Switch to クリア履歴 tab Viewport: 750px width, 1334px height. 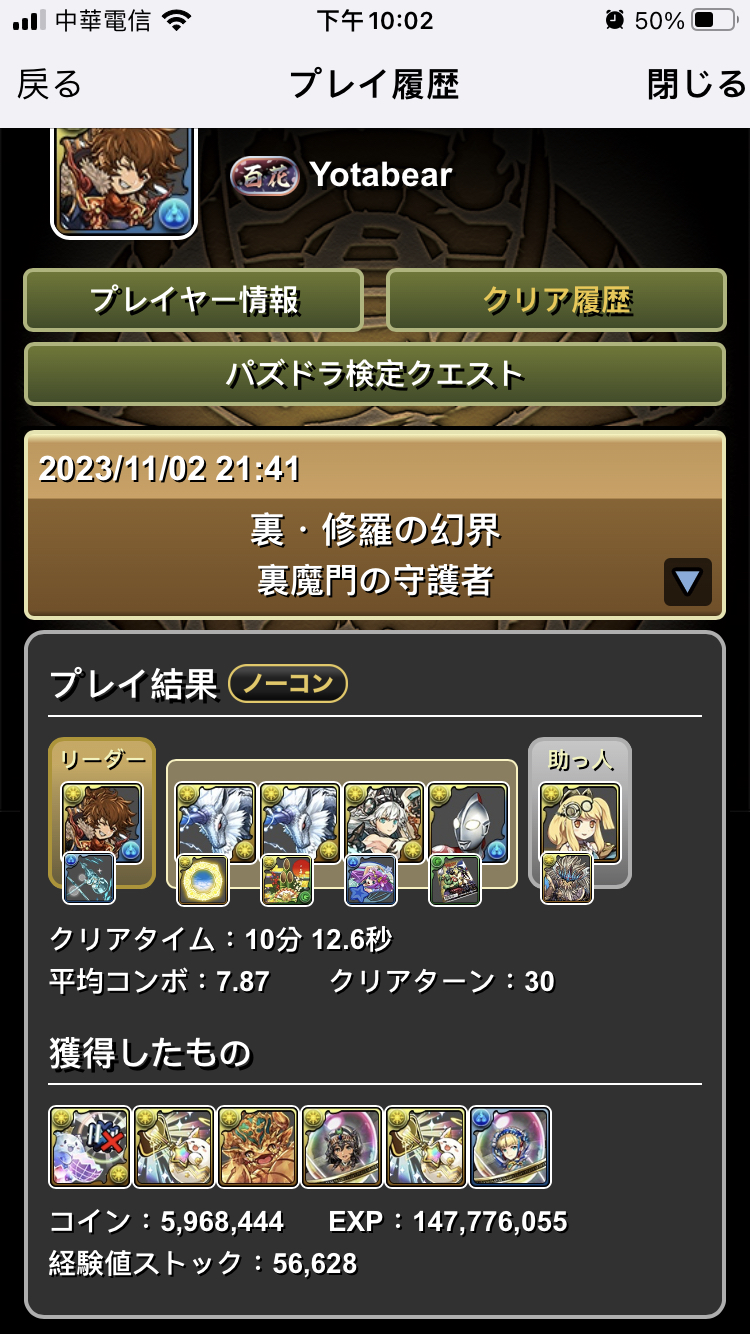tap(556, 300)
